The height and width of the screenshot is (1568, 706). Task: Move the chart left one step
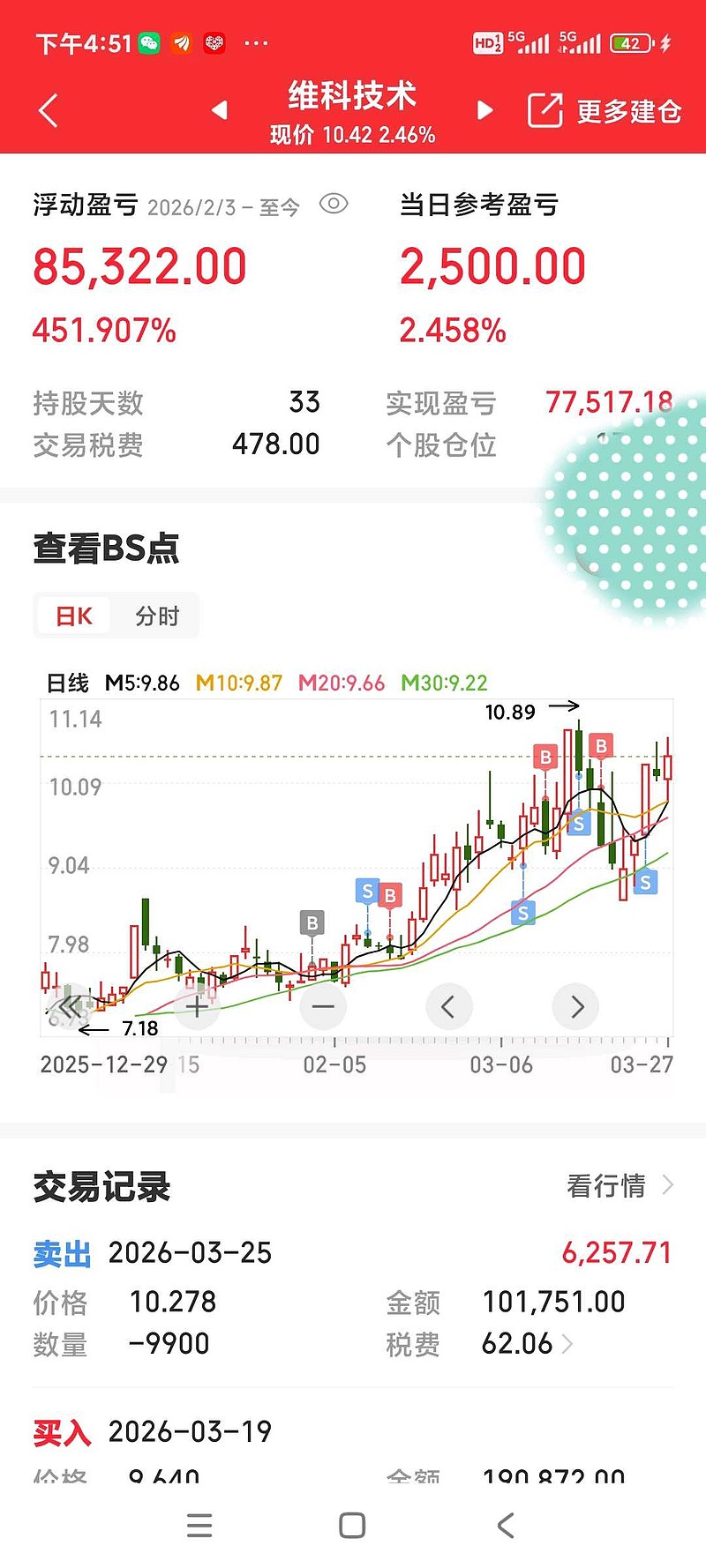(448, 1006)
